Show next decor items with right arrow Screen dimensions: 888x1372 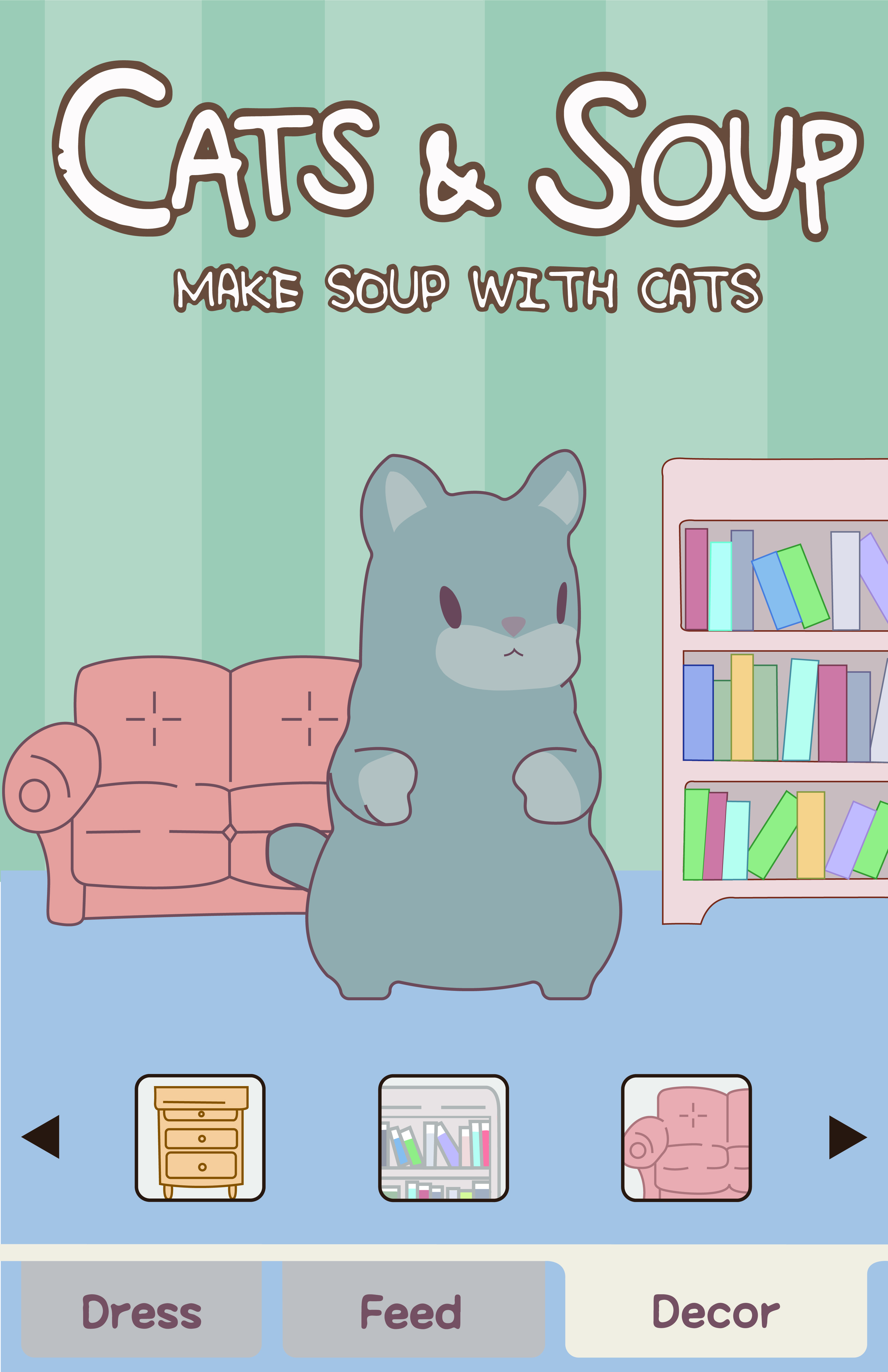point(847,1136)
